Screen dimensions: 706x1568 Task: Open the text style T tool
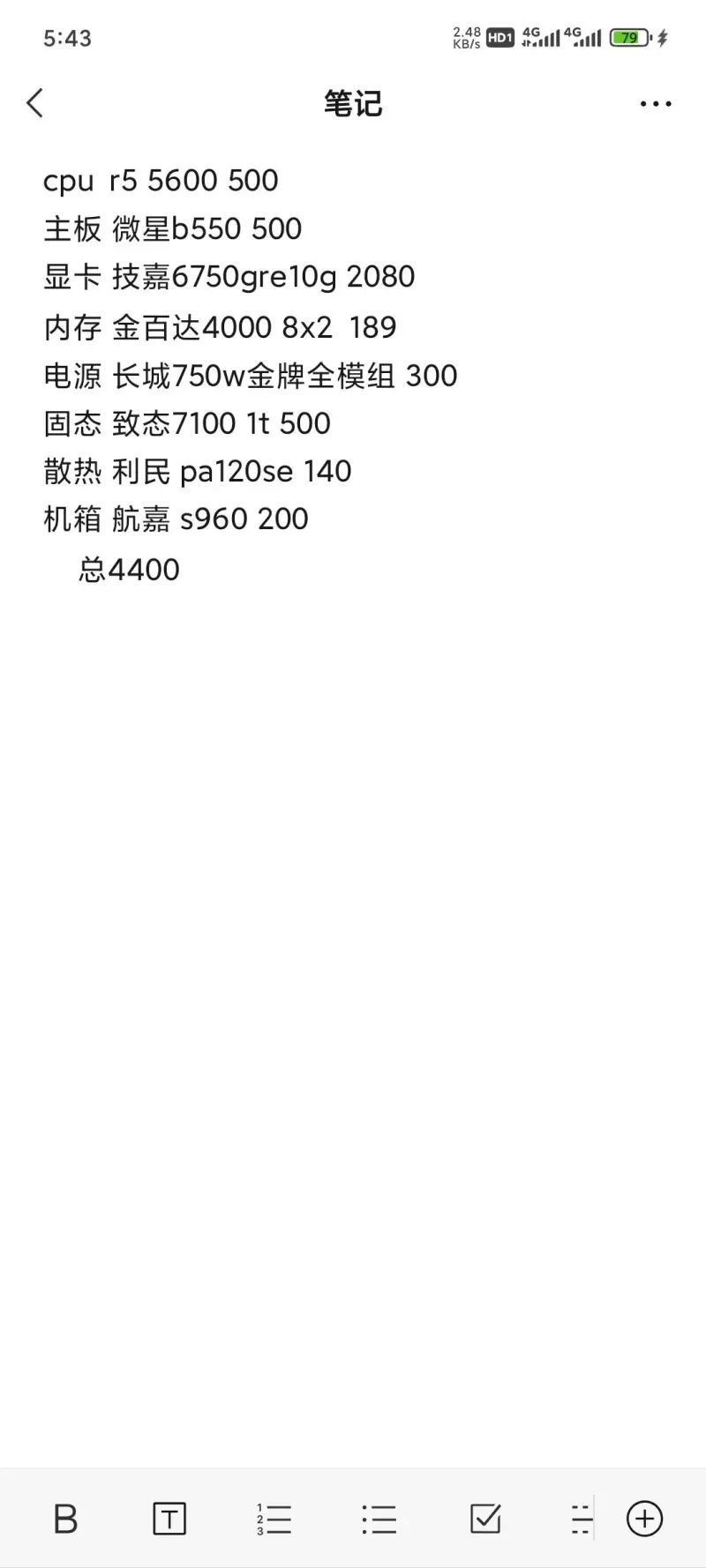click(x=169, y=1519)
